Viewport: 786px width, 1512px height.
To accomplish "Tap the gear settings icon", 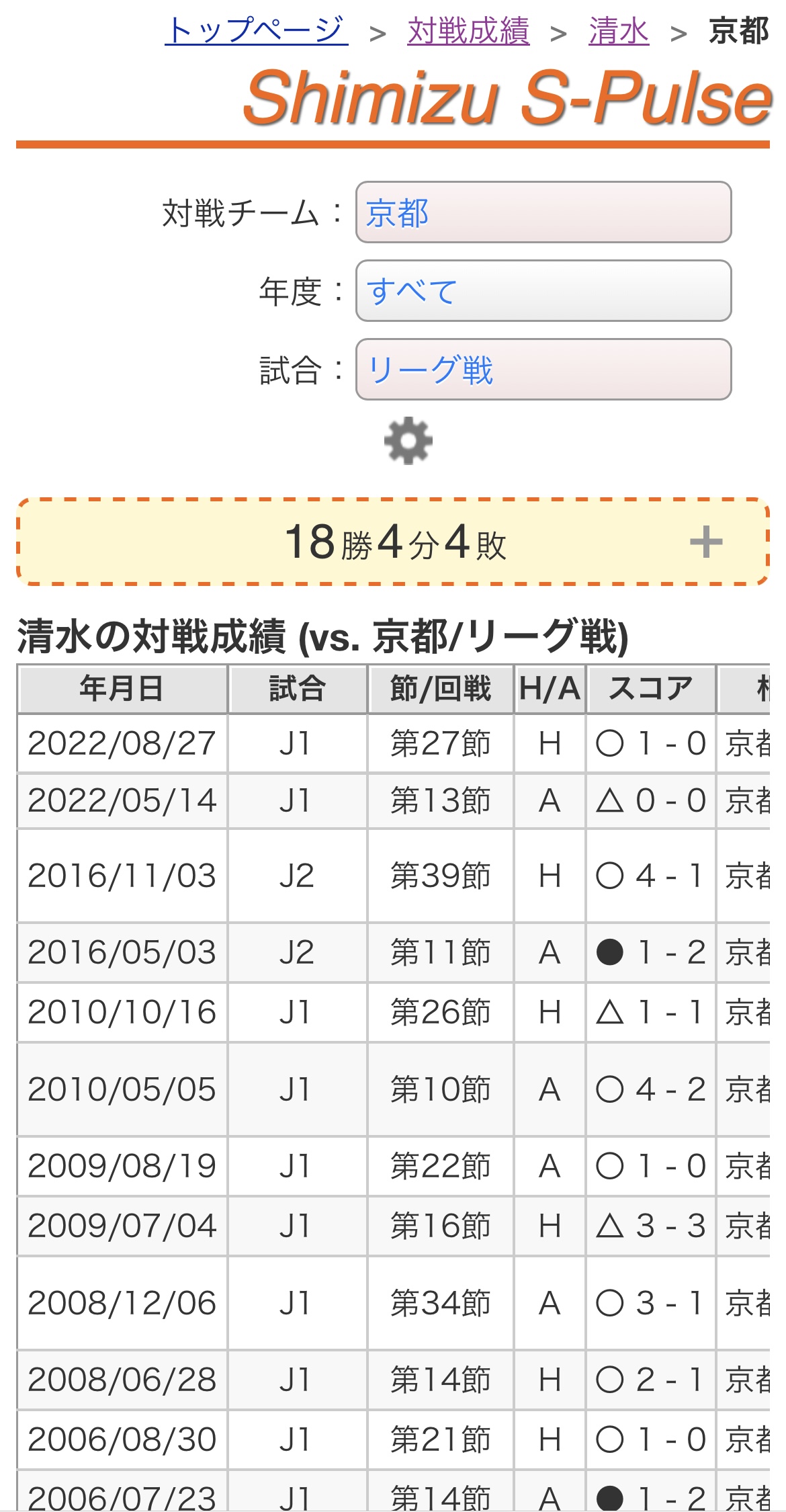I will (x=408, y=441).
